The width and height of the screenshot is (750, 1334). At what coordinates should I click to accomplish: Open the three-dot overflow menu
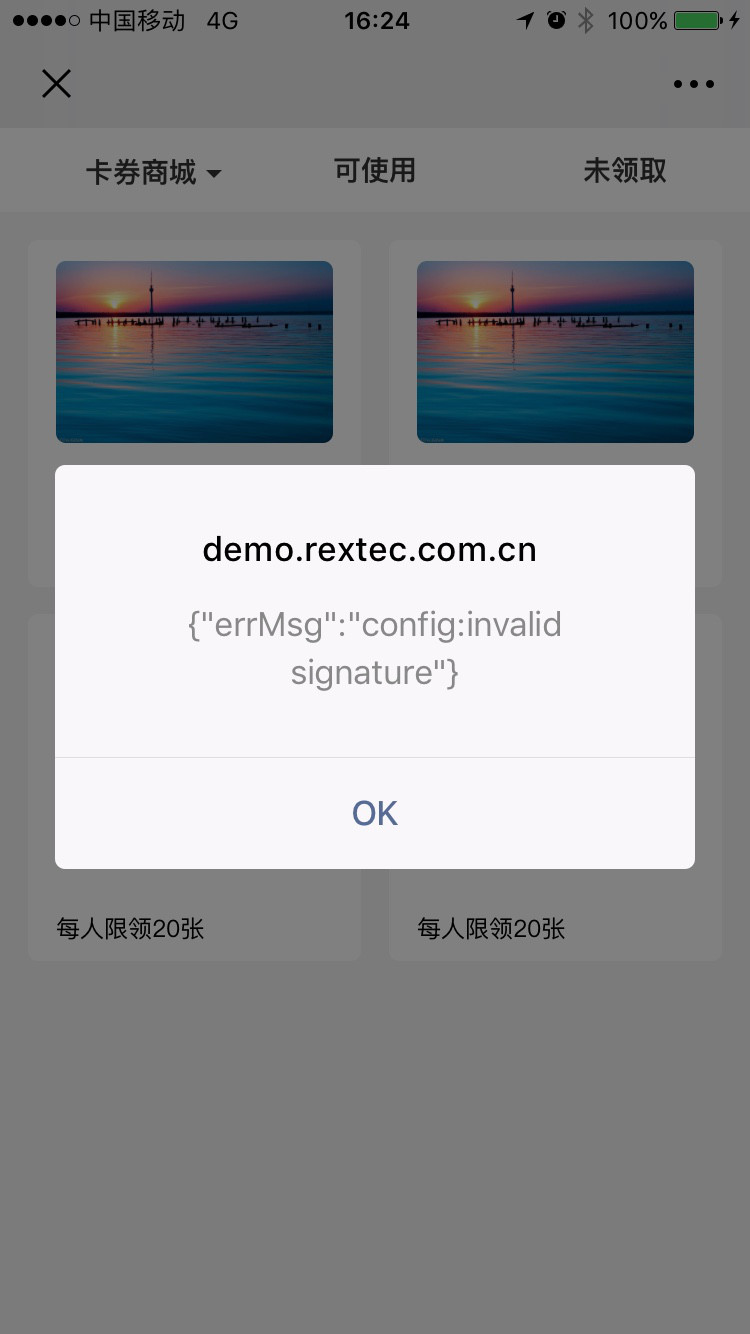point(693,84)
